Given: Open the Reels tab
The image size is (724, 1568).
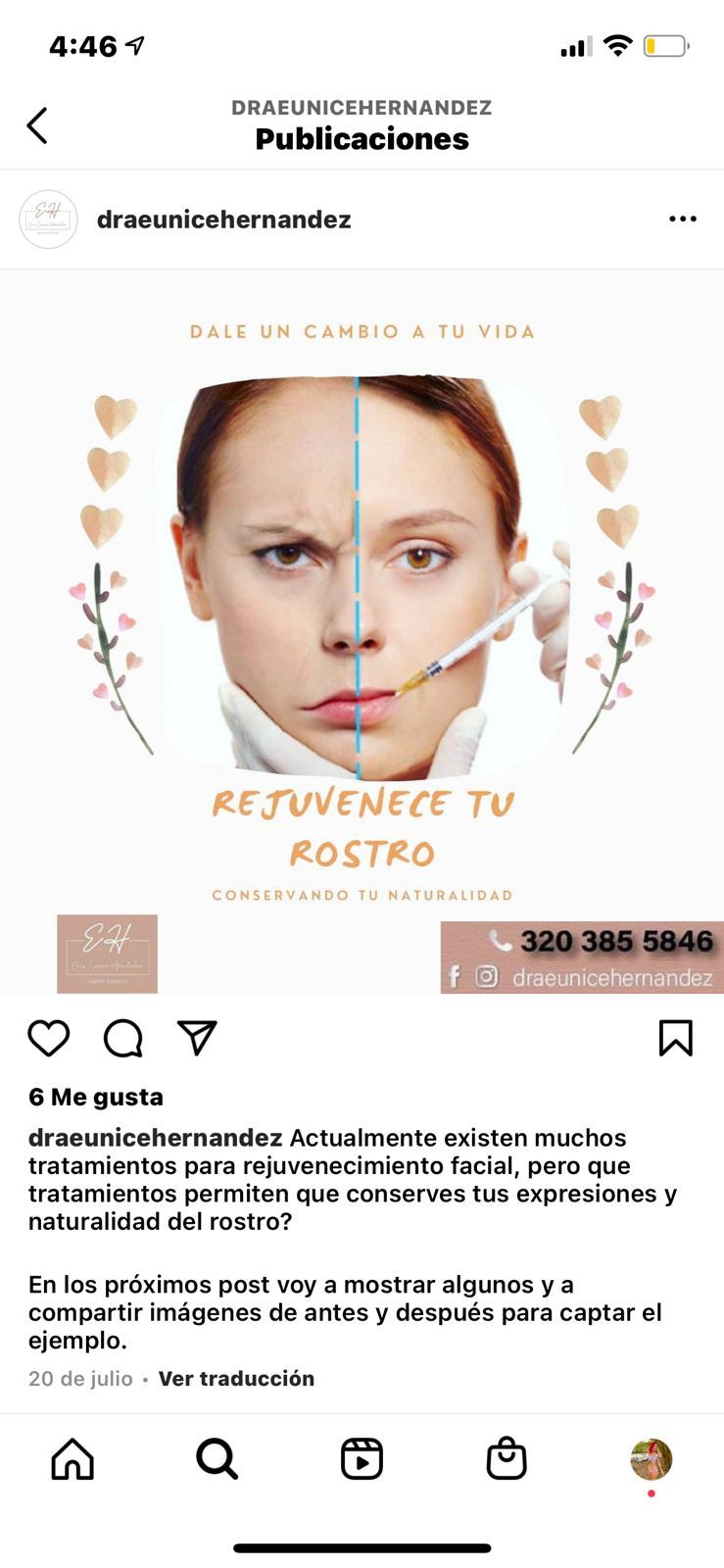Looking at the screenshot, I should tap(362, 1459).
